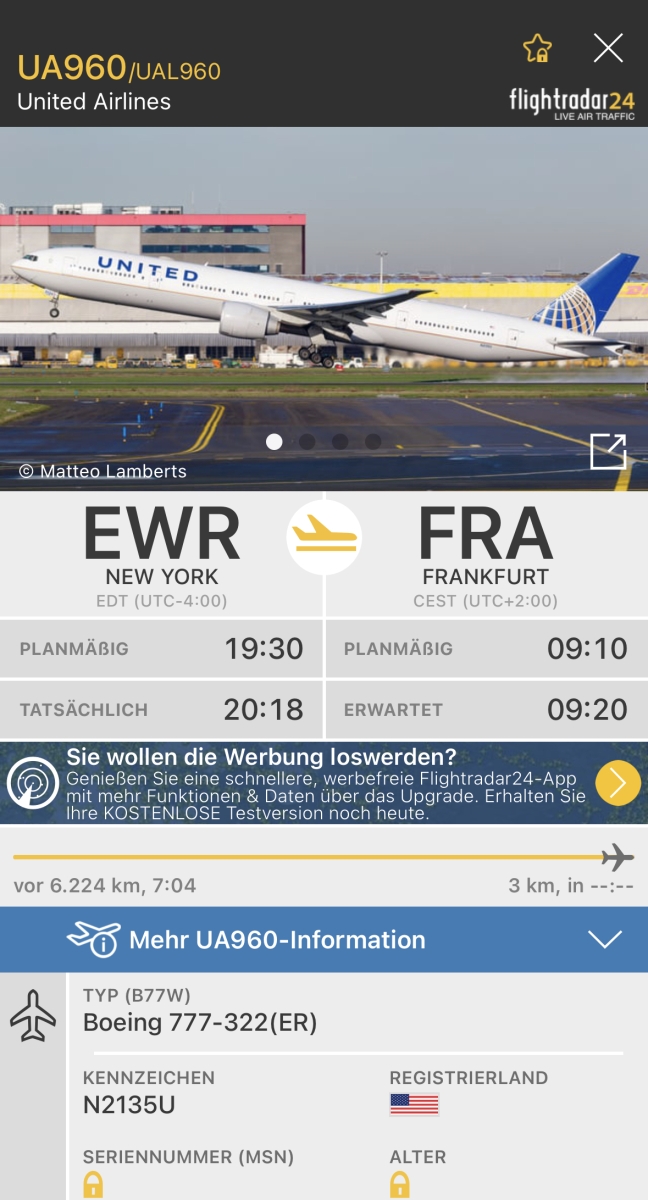This screenshot has height=1200, width=648.
Task: Expand Mehr UA960-Information section
Action: coord(324,940)
